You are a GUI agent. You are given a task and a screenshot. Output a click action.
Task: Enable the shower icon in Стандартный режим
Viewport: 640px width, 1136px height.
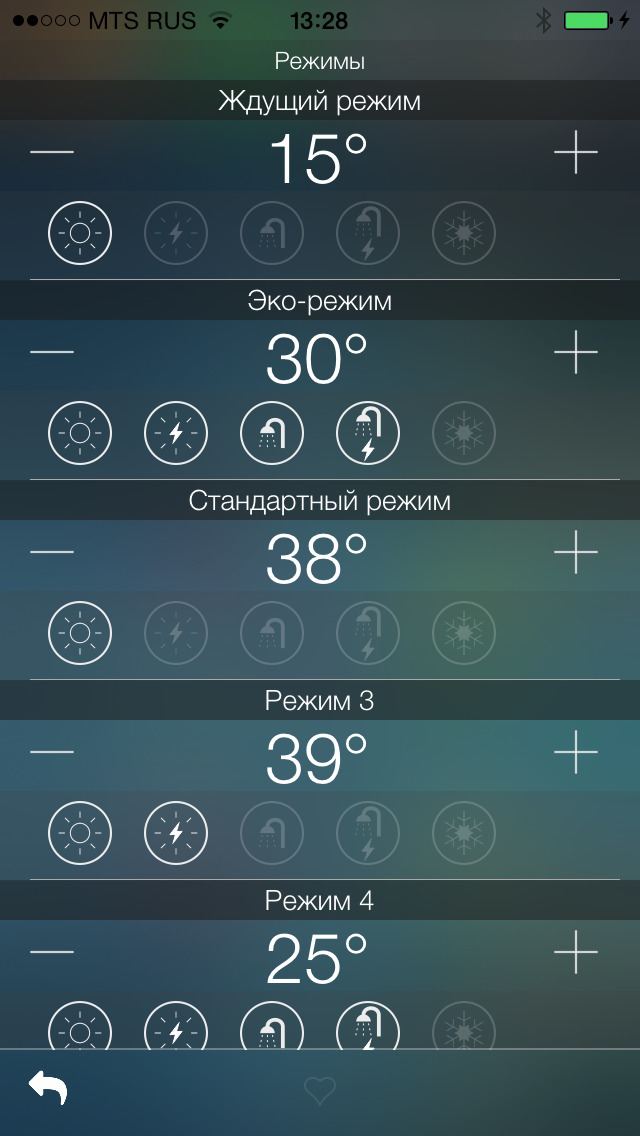(272, 633)
